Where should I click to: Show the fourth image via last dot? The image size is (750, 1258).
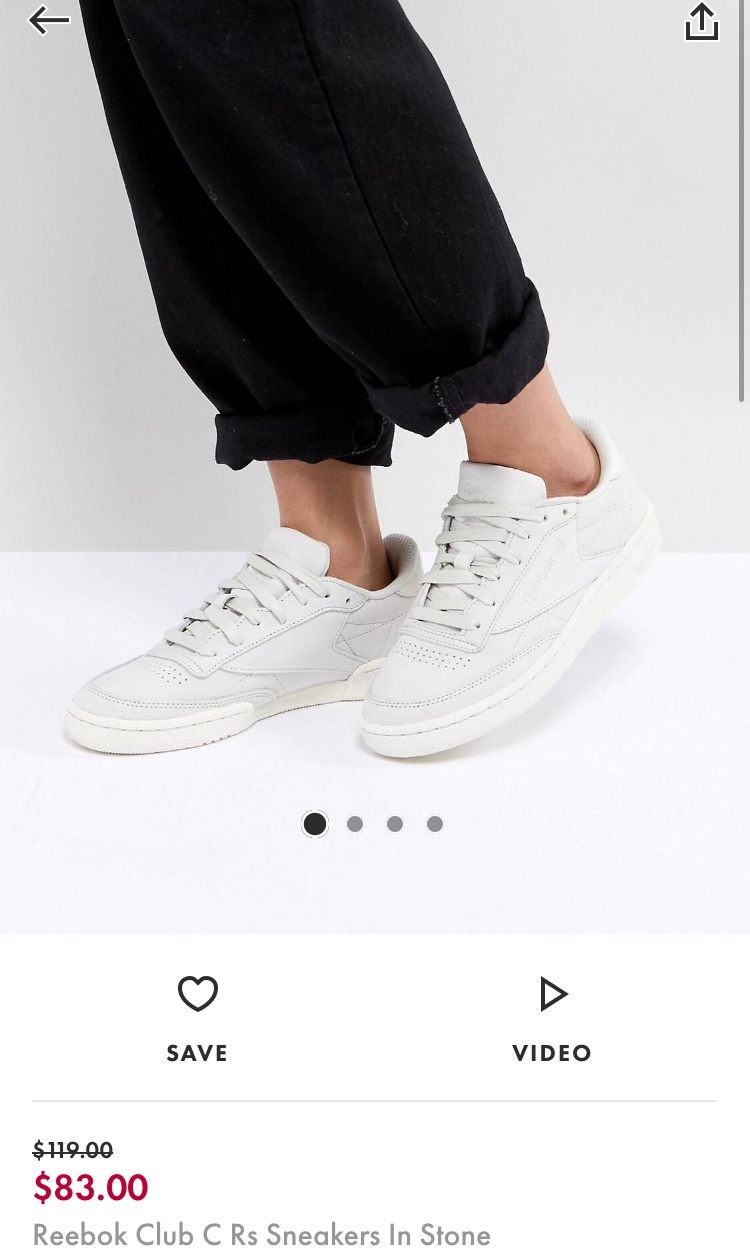pos(435,824)
